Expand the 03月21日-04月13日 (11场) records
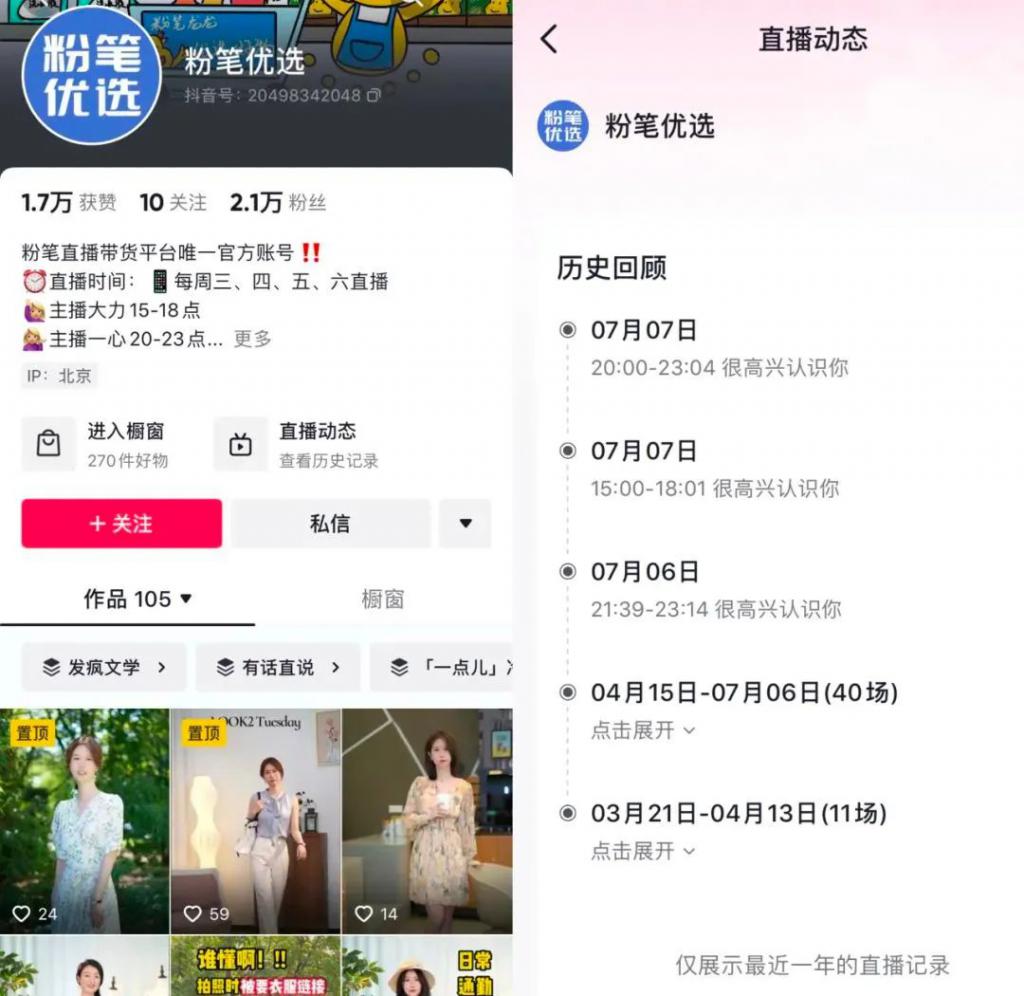1024x996 pixels. 642,852
